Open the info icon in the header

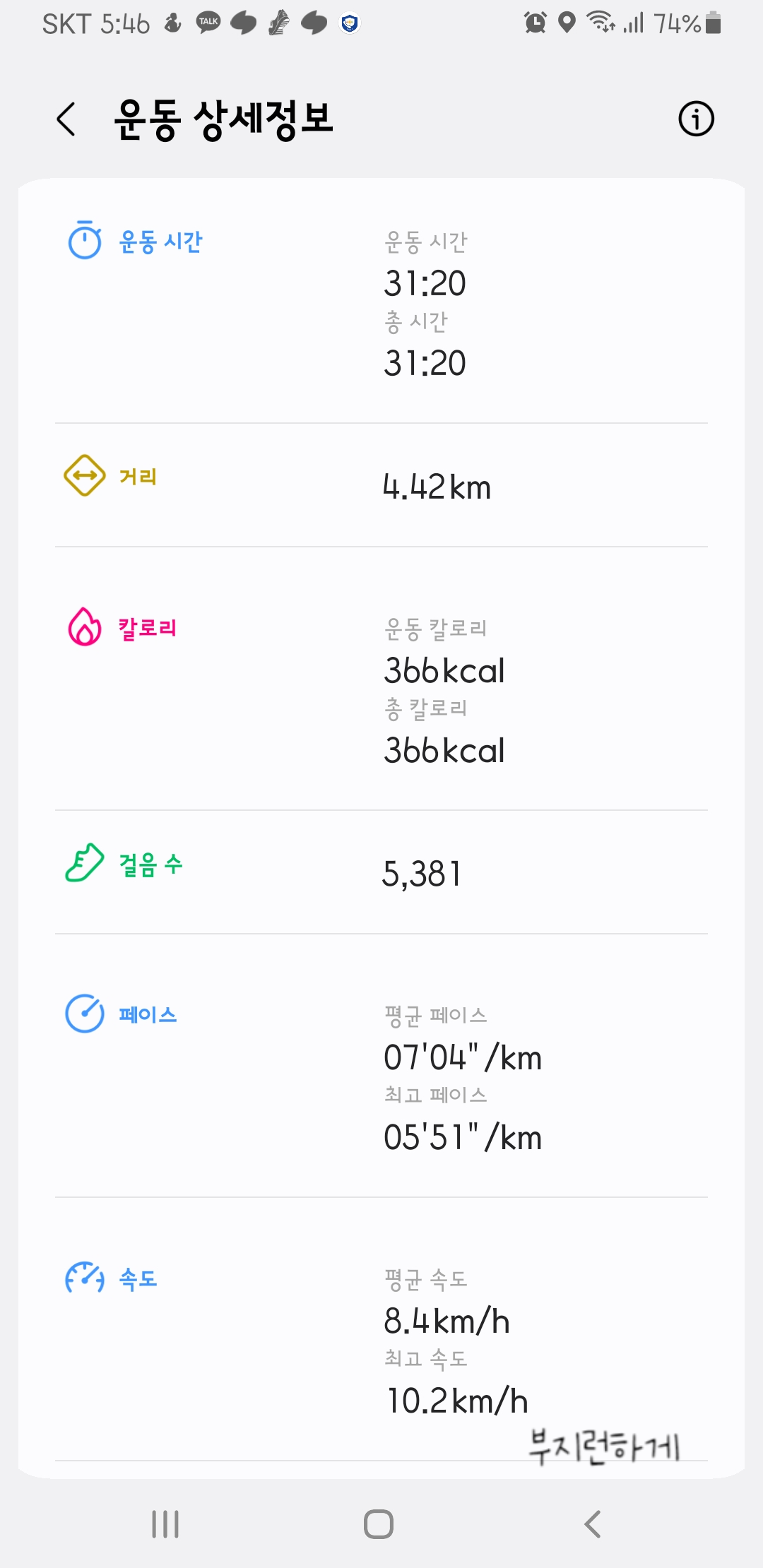(696, 119)
